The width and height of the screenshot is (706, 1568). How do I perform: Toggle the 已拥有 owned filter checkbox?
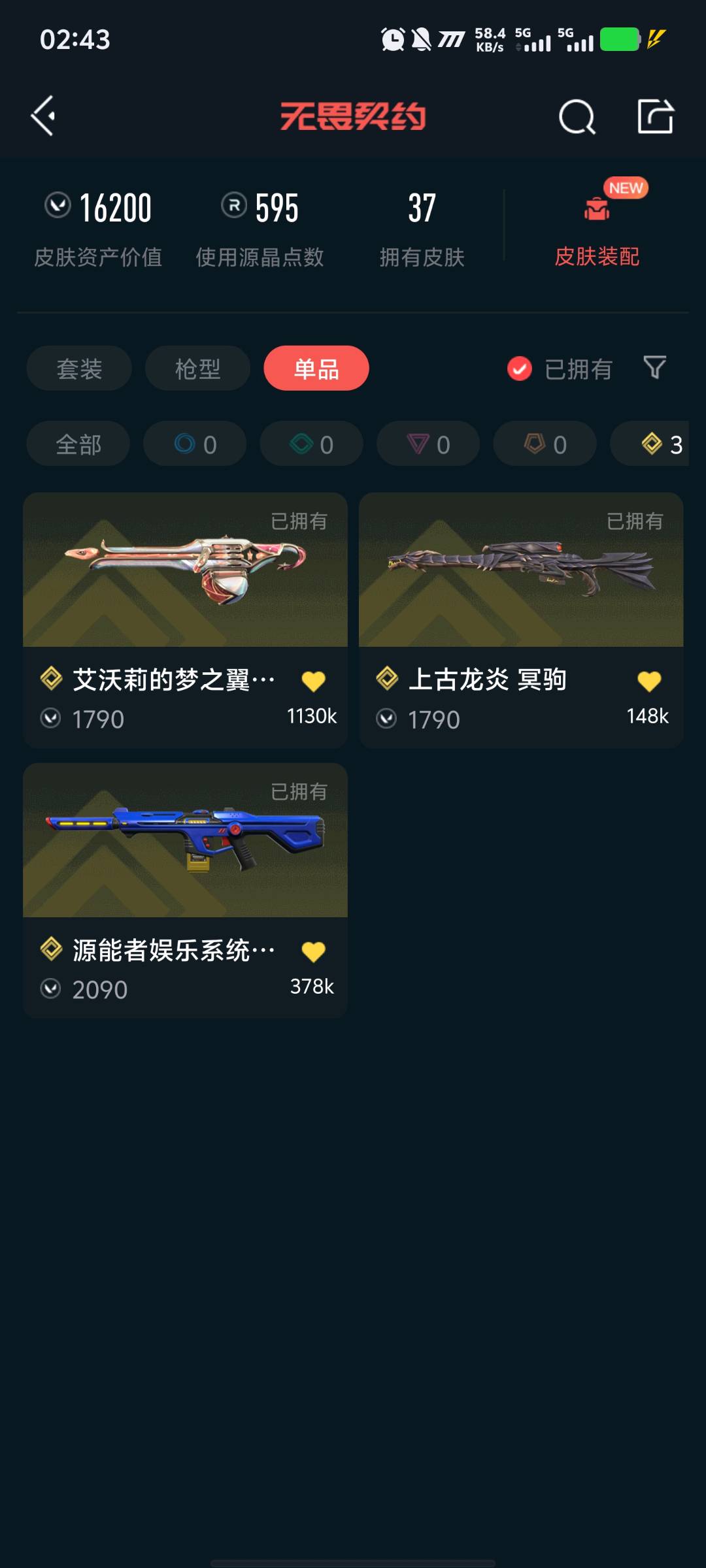click(520, 368)
